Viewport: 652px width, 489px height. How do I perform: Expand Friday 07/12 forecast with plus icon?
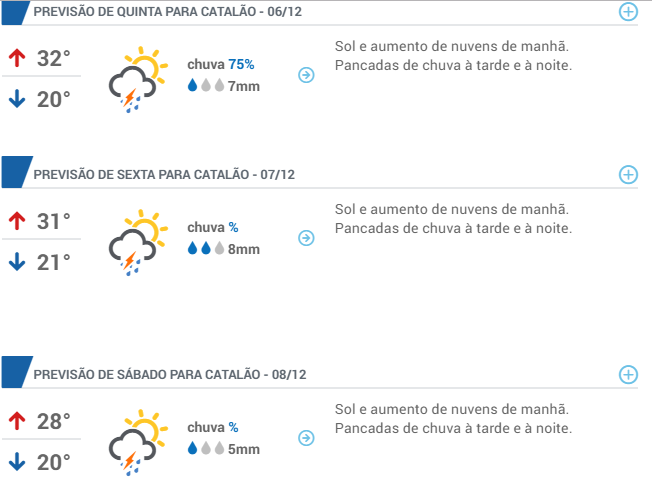click(628, 174)
